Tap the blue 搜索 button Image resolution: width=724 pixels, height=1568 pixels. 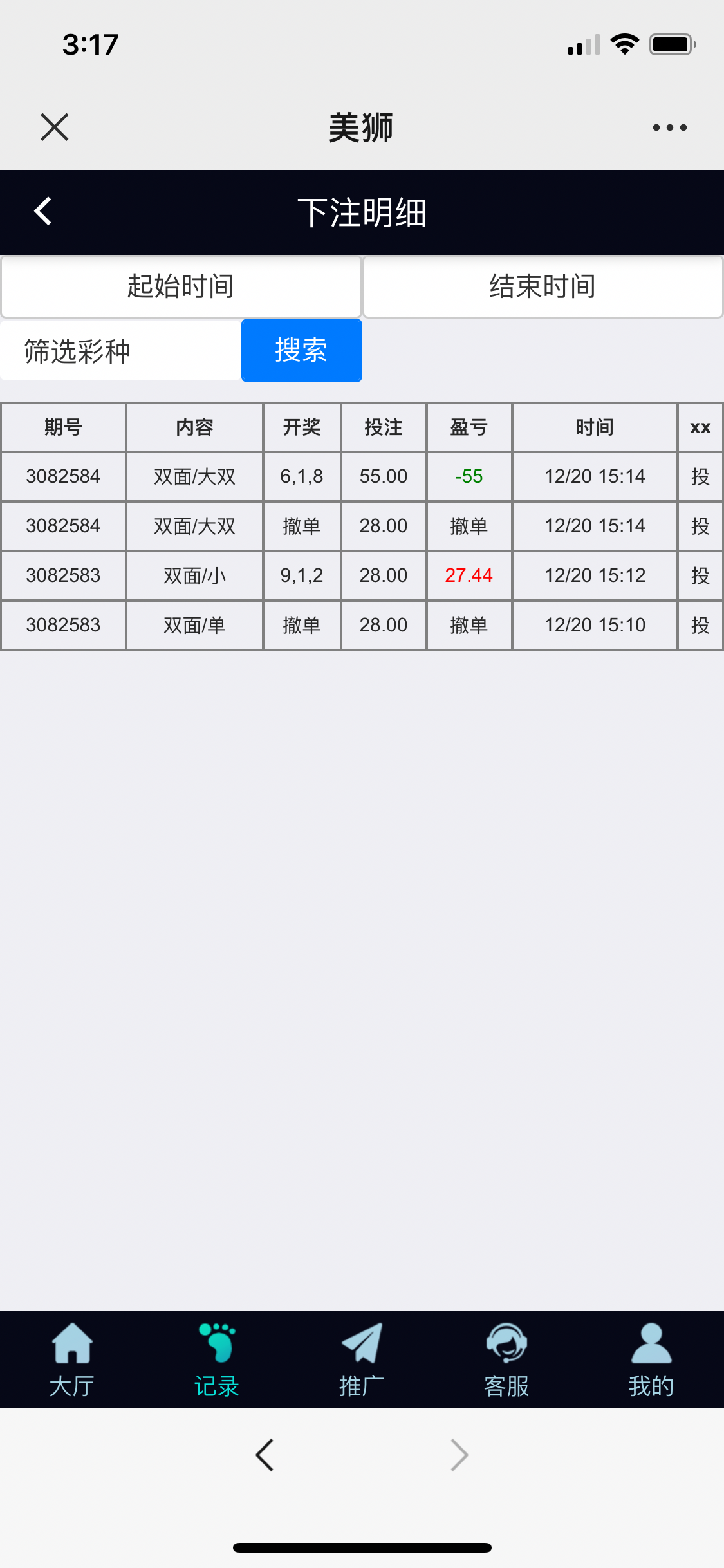click(301, 351)
